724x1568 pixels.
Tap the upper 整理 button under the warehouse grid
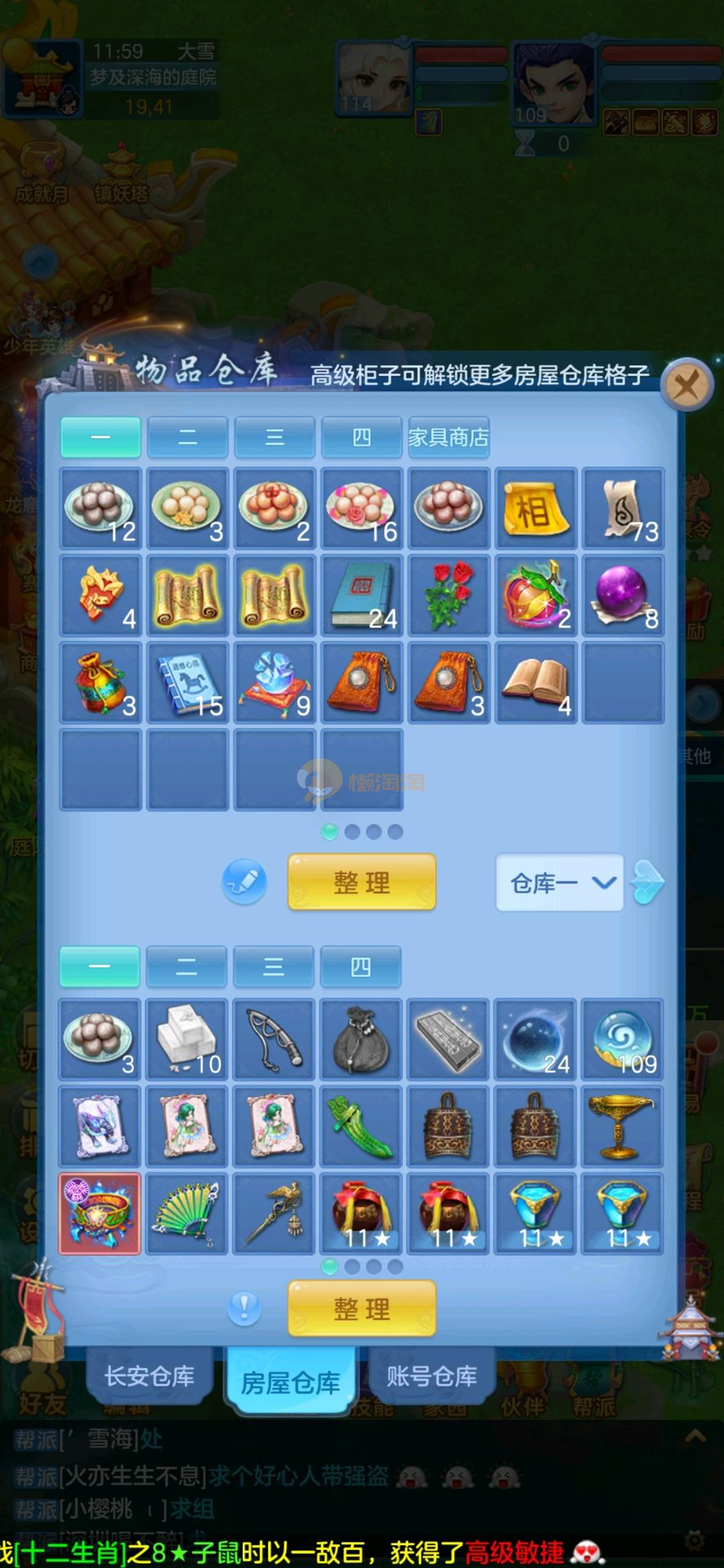click(362, 882)
